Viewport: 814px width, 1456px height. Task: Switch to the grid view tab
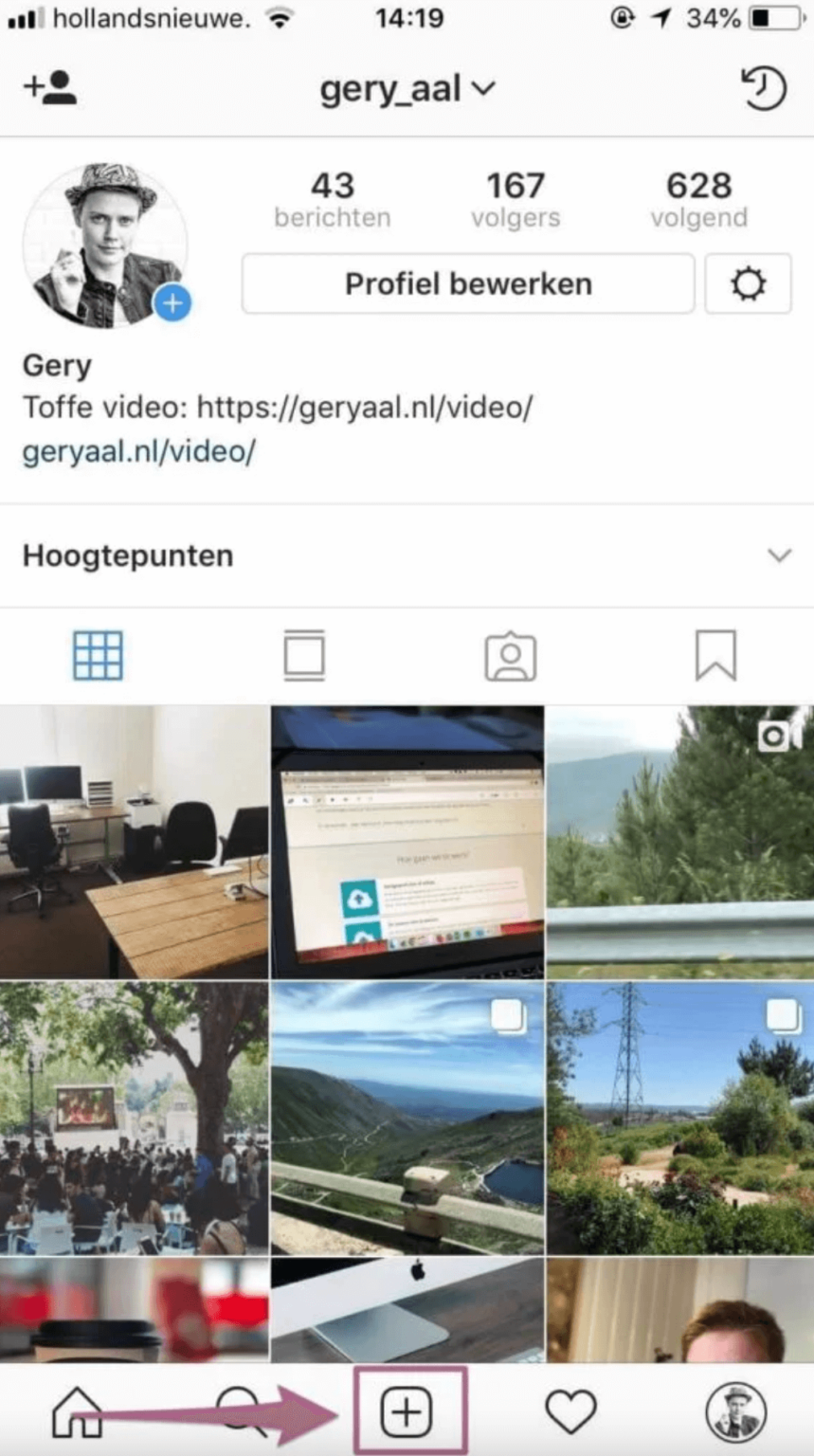tap(99, 655)
